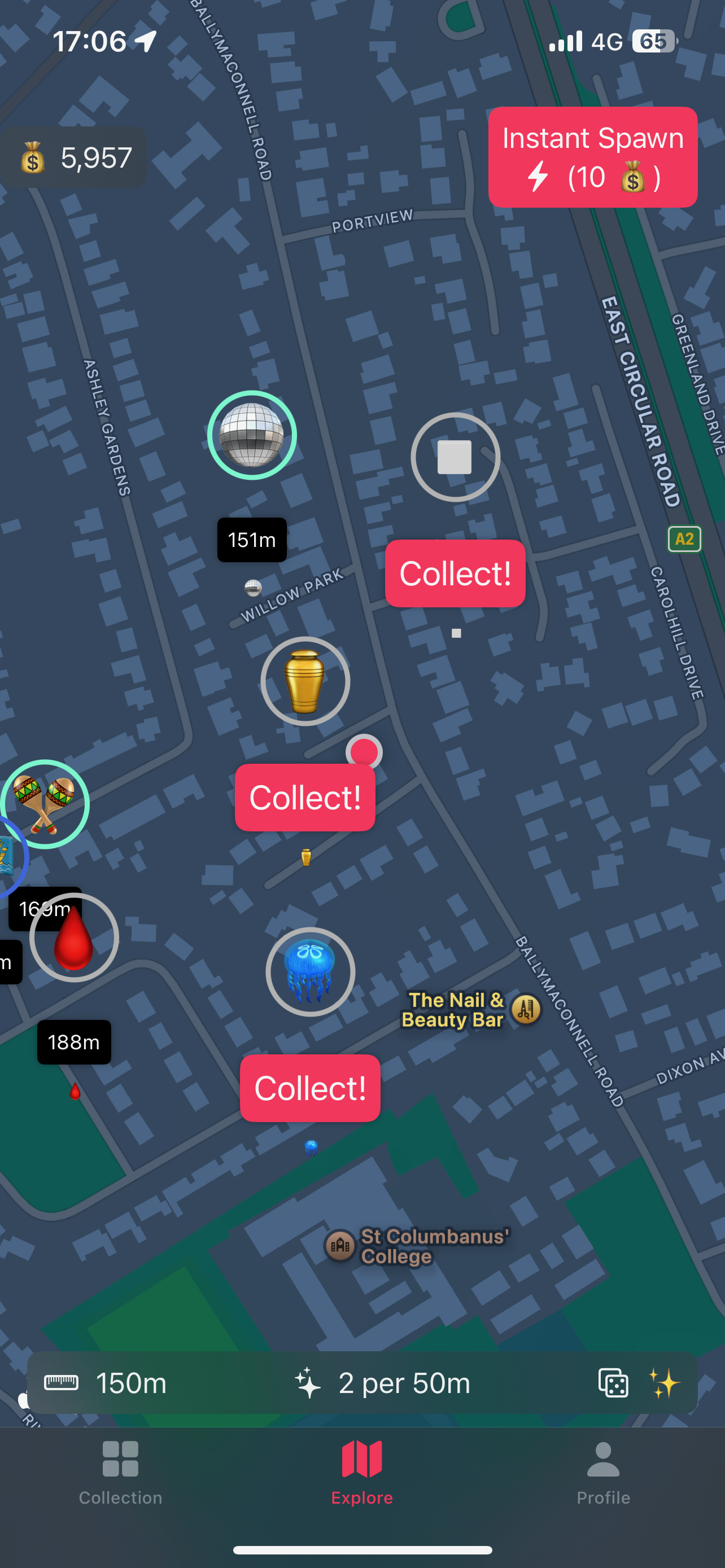Viewport: 725px width, 1568px height.
Task: Collect the white square item
Action: click(455, 573)
